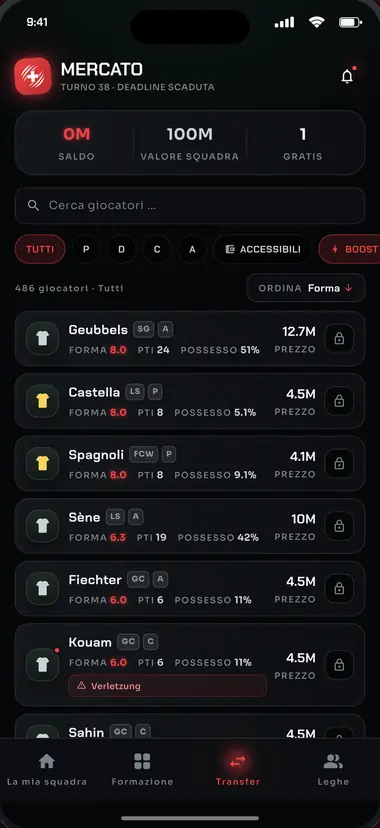The height and width of the screenshot is (828, 380).
Task: Tap the lock icon on Sène's row
Action: [339, 526]
